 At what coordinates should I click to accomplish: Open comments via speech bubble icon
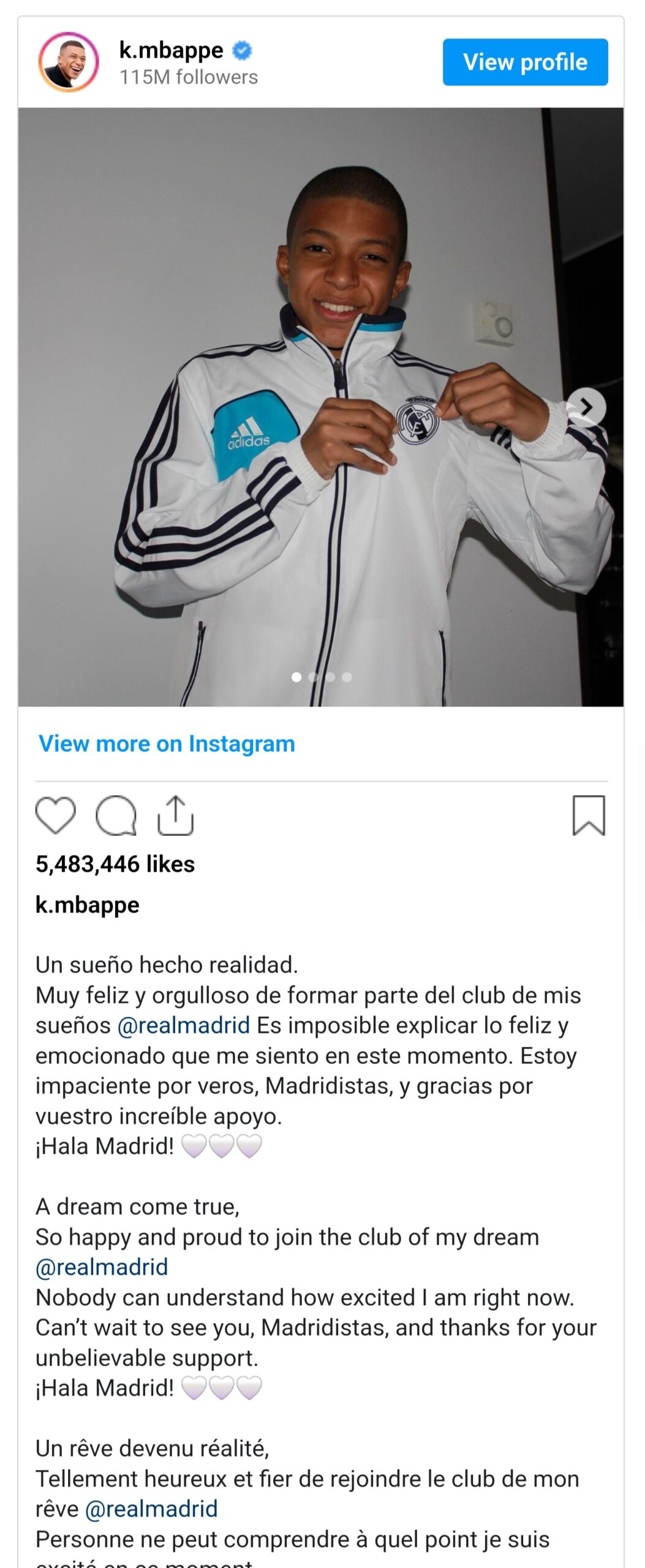(x=116, y=815)
